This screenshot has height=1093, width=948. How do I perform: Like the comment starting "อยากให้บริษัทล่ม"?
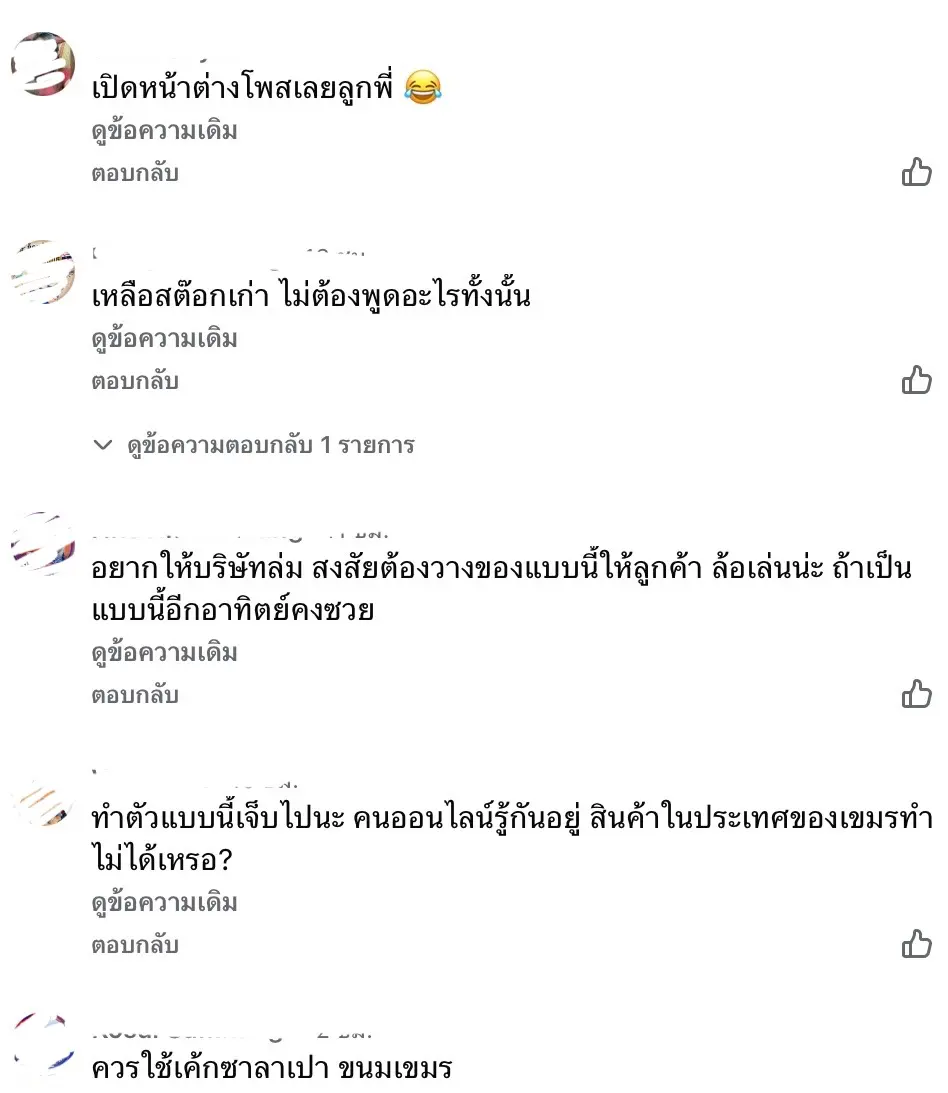click(x=916, y=694)
